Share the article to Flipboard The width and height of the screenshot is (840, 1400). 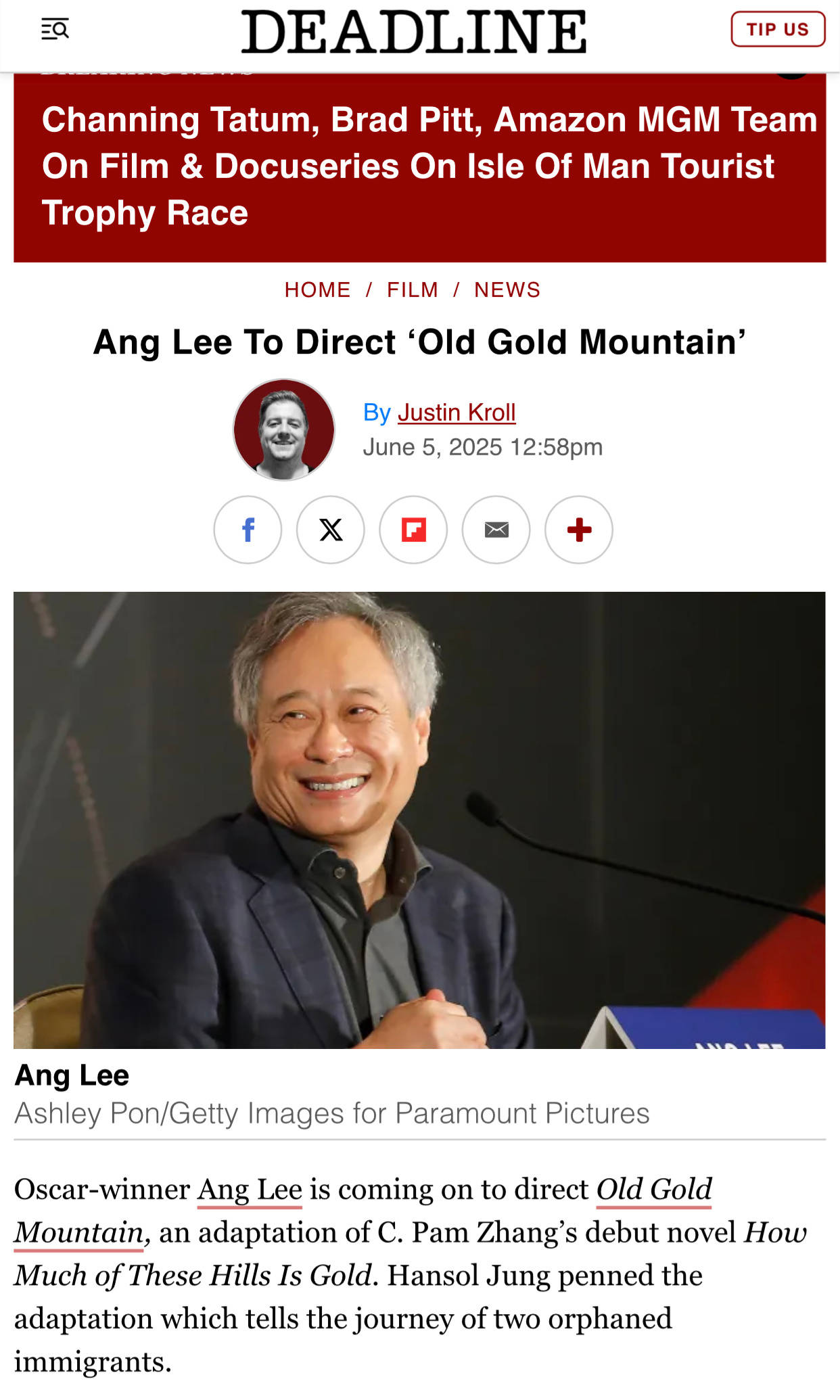pyautogui.click(x=413, y=530)
